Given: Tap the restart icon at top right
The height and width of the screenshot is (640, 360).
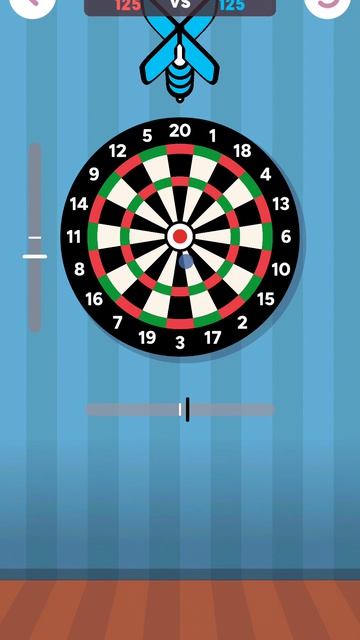Looking at the screenshot, I should (x=327, y=5).
